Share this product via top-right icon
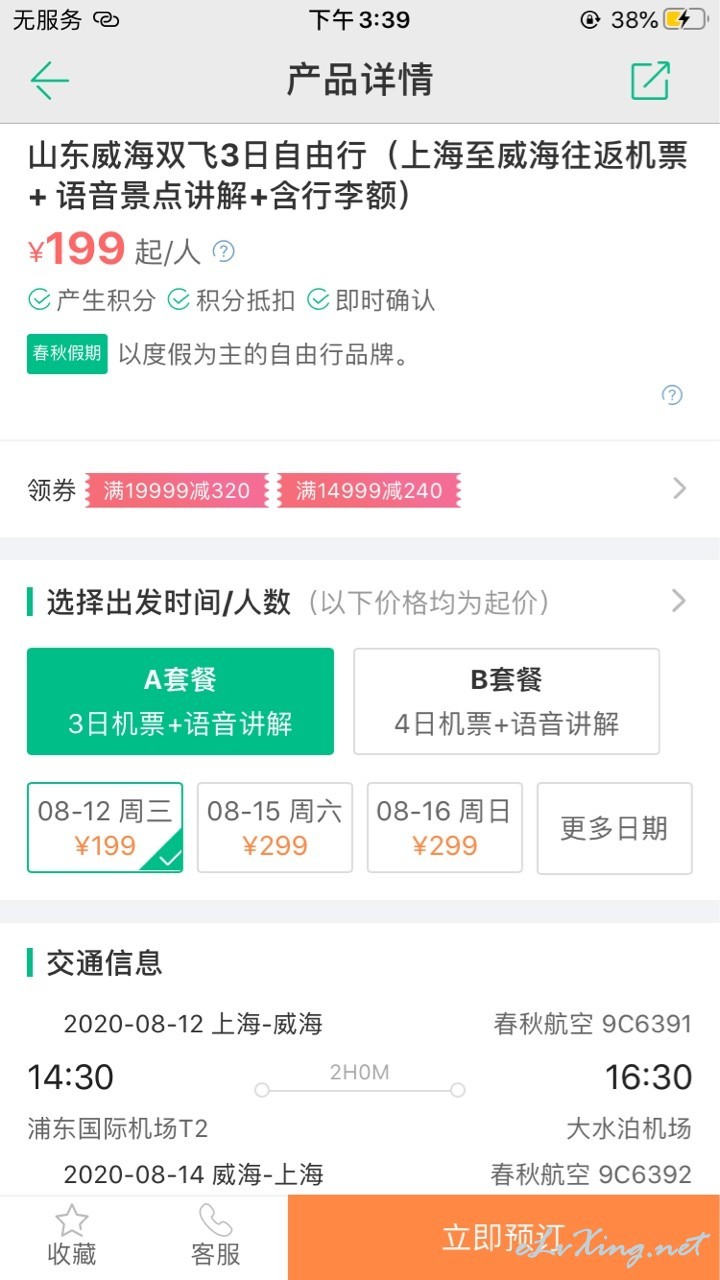 [650, 80]
